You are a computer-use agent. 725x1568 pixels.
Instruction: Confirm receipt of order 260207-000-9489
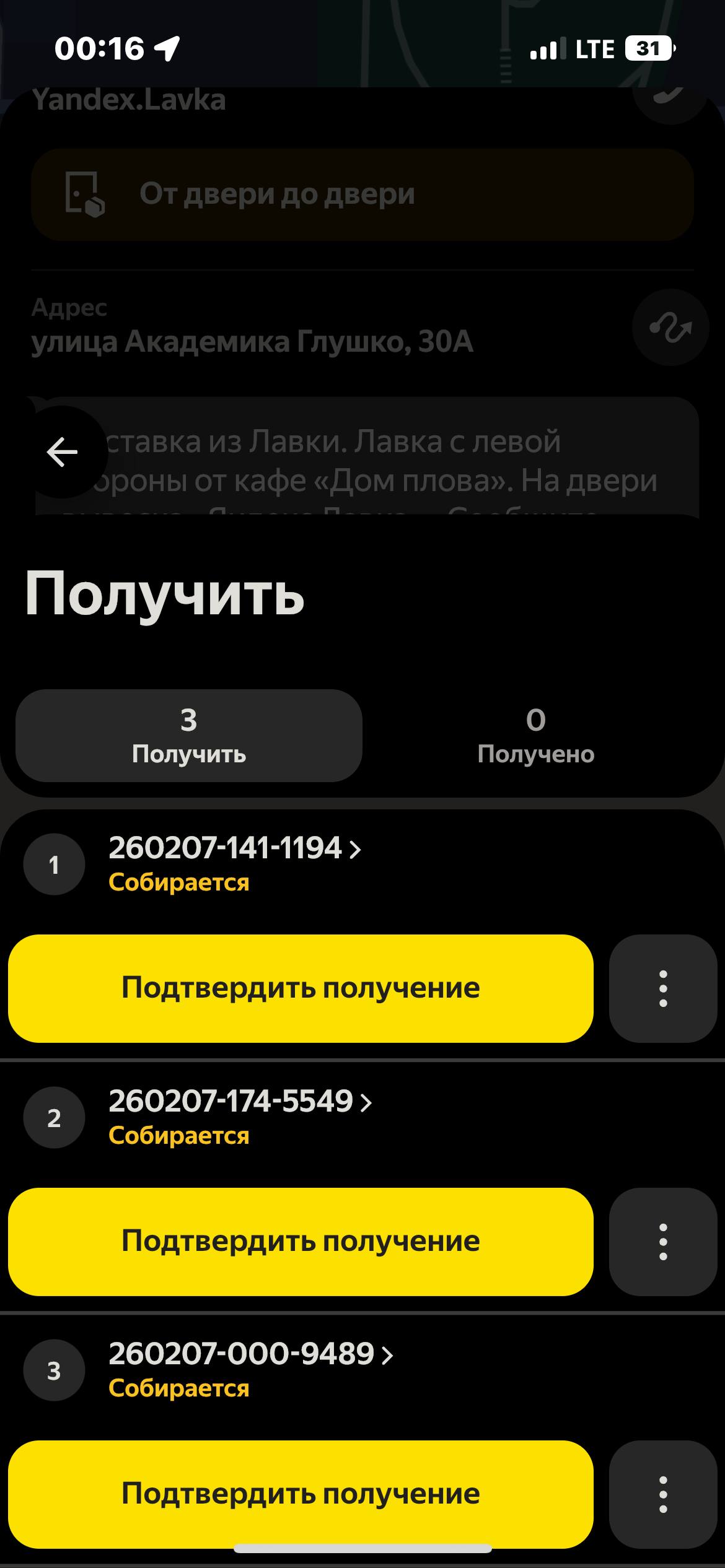pyautogui.click(x=301, y=1494)
